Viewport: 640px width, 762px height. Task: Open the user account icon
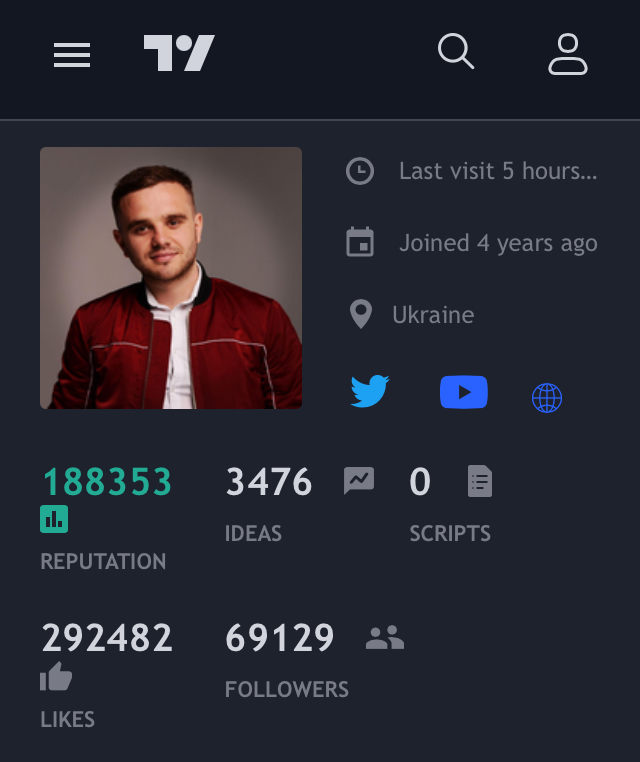click(568, 54)
